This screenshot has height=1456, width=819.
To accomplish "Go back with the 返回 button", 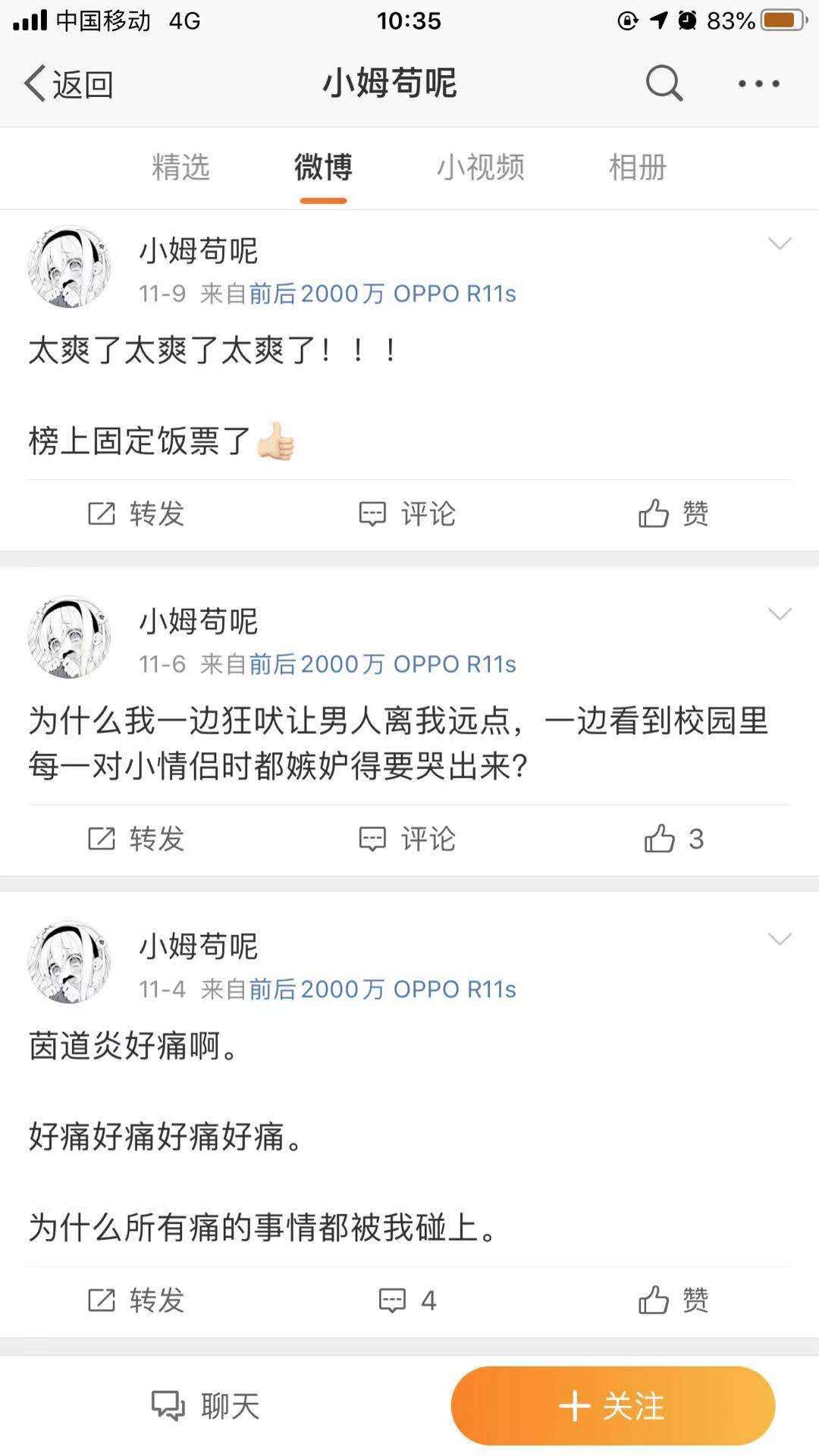I will (x=68, y=83).
